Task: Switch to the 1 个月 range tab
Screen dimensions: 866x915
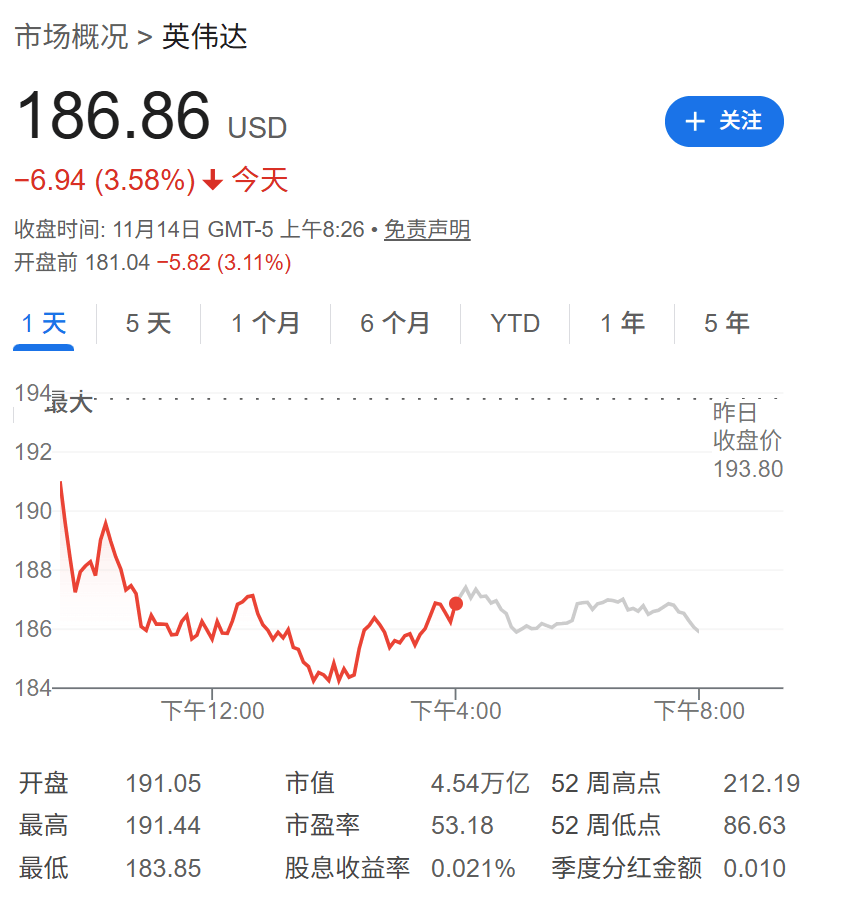Action: click(x=266, y=323)
